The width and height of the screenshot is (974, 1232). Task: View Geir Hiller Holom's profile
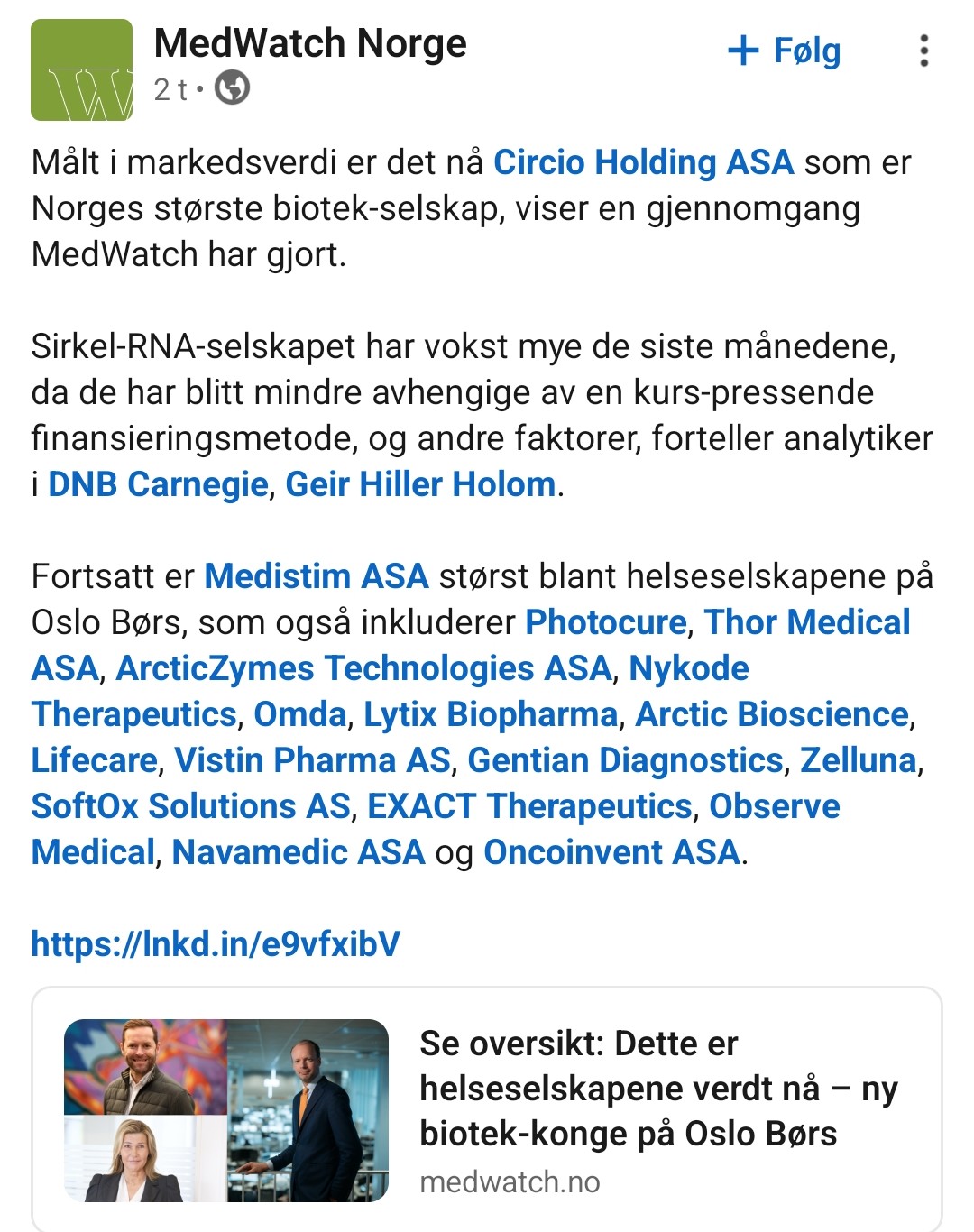[x=420, y=484]
